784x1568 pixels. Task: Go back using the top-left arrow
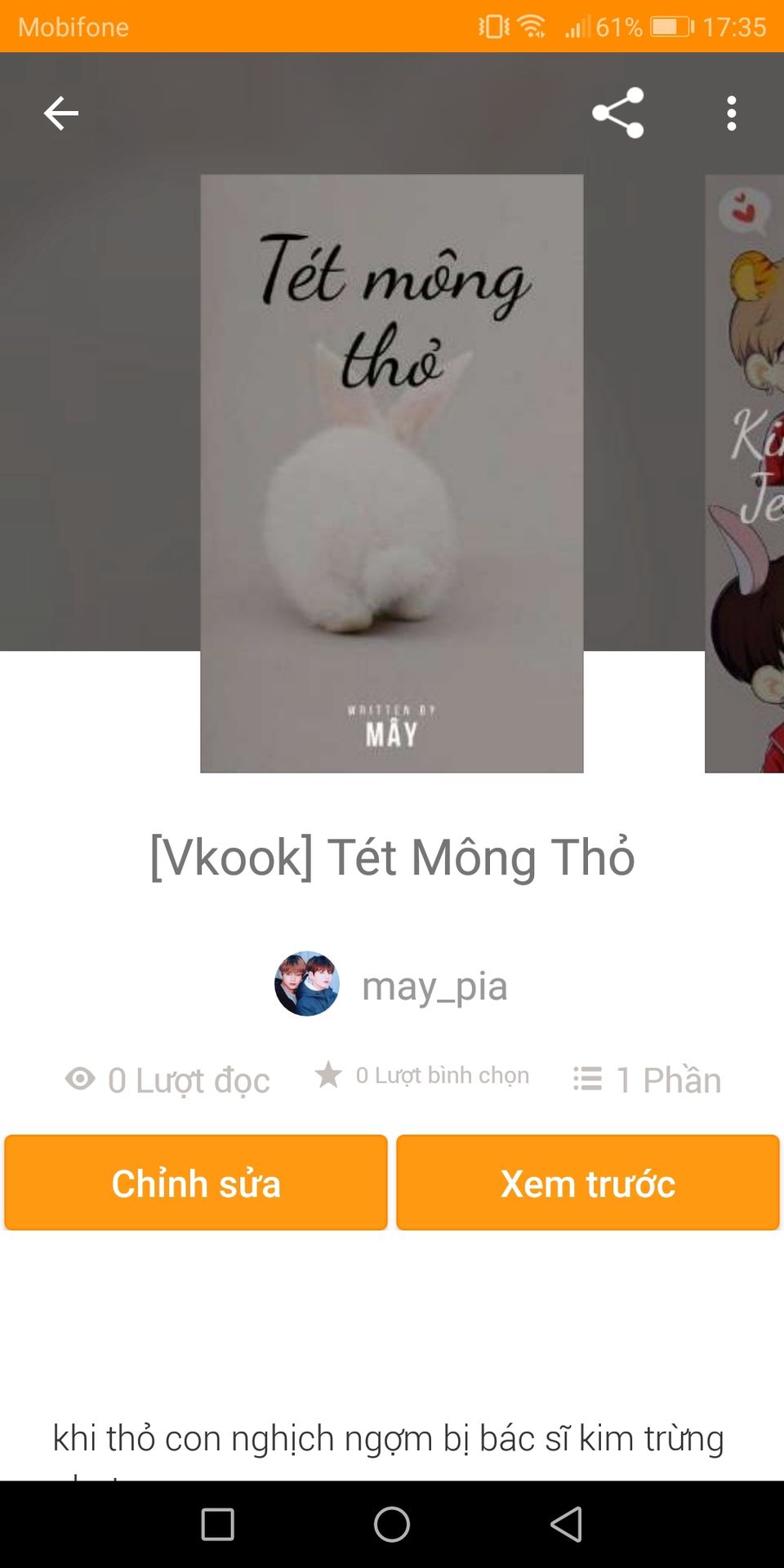(61, 113)
